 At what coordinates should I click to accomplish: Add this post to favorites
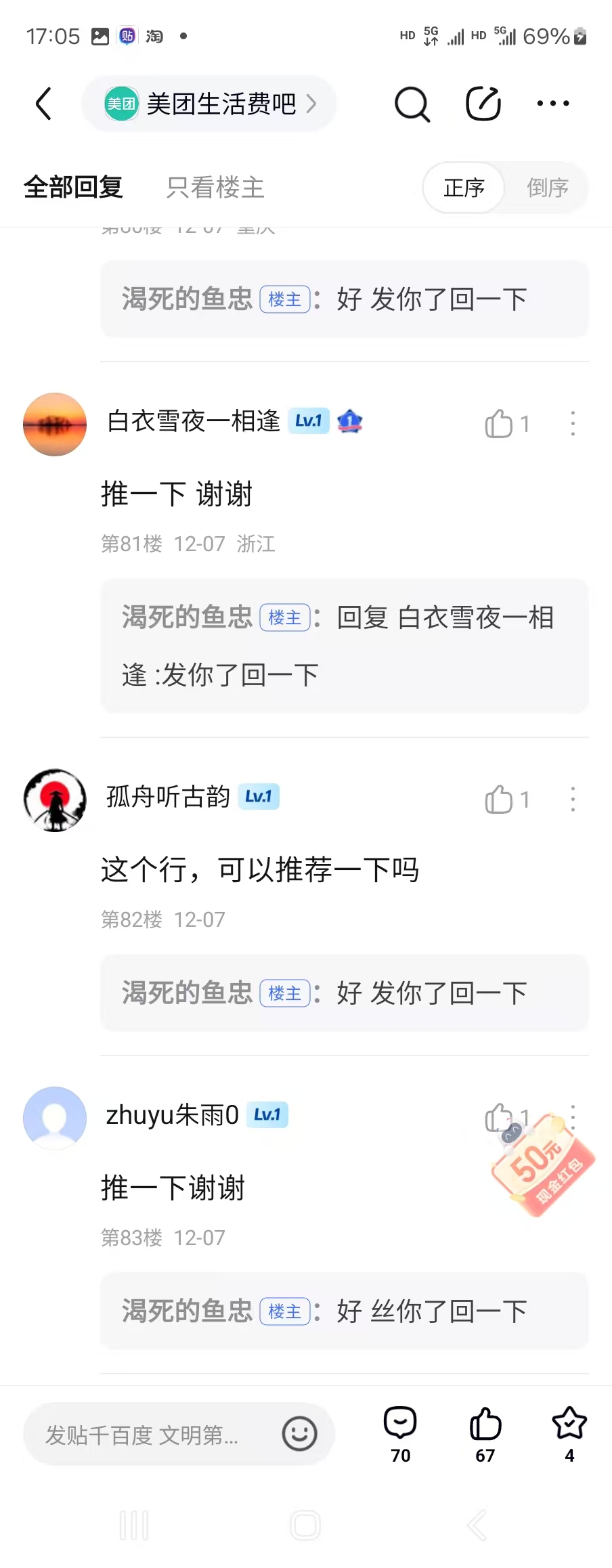tap(569, 1433)
